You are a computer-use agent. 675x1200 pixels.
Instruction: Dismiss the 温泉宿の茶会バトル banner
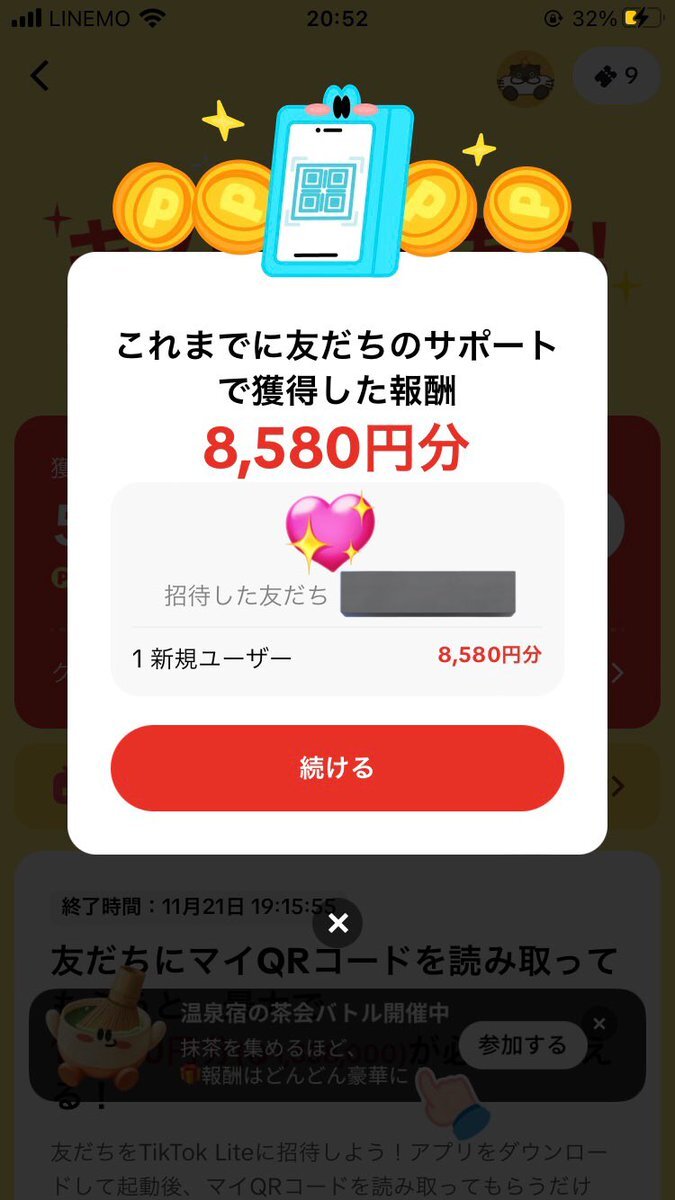pyautogui.click(x=599, y=1023)
